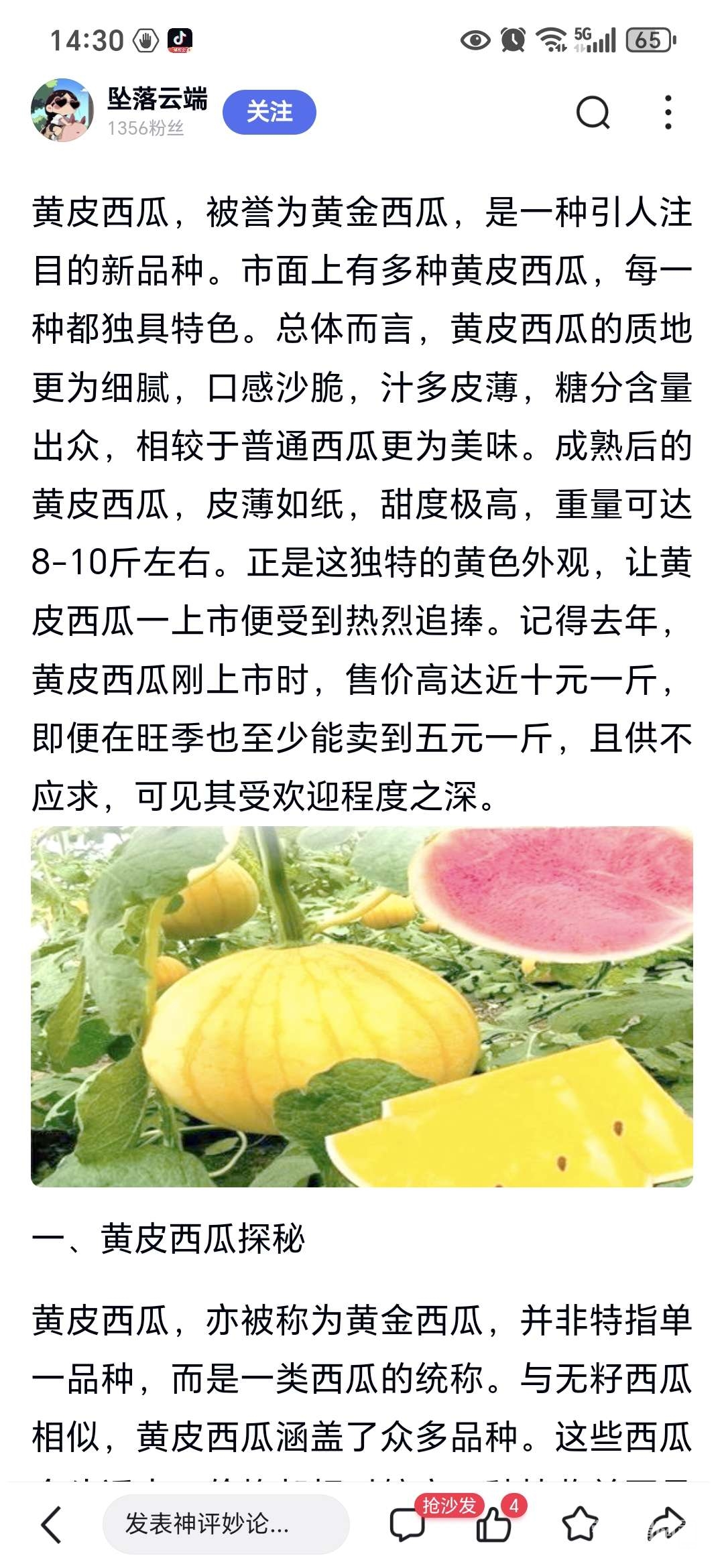Open 坠落云端's profile avatar

click(62, 111)
